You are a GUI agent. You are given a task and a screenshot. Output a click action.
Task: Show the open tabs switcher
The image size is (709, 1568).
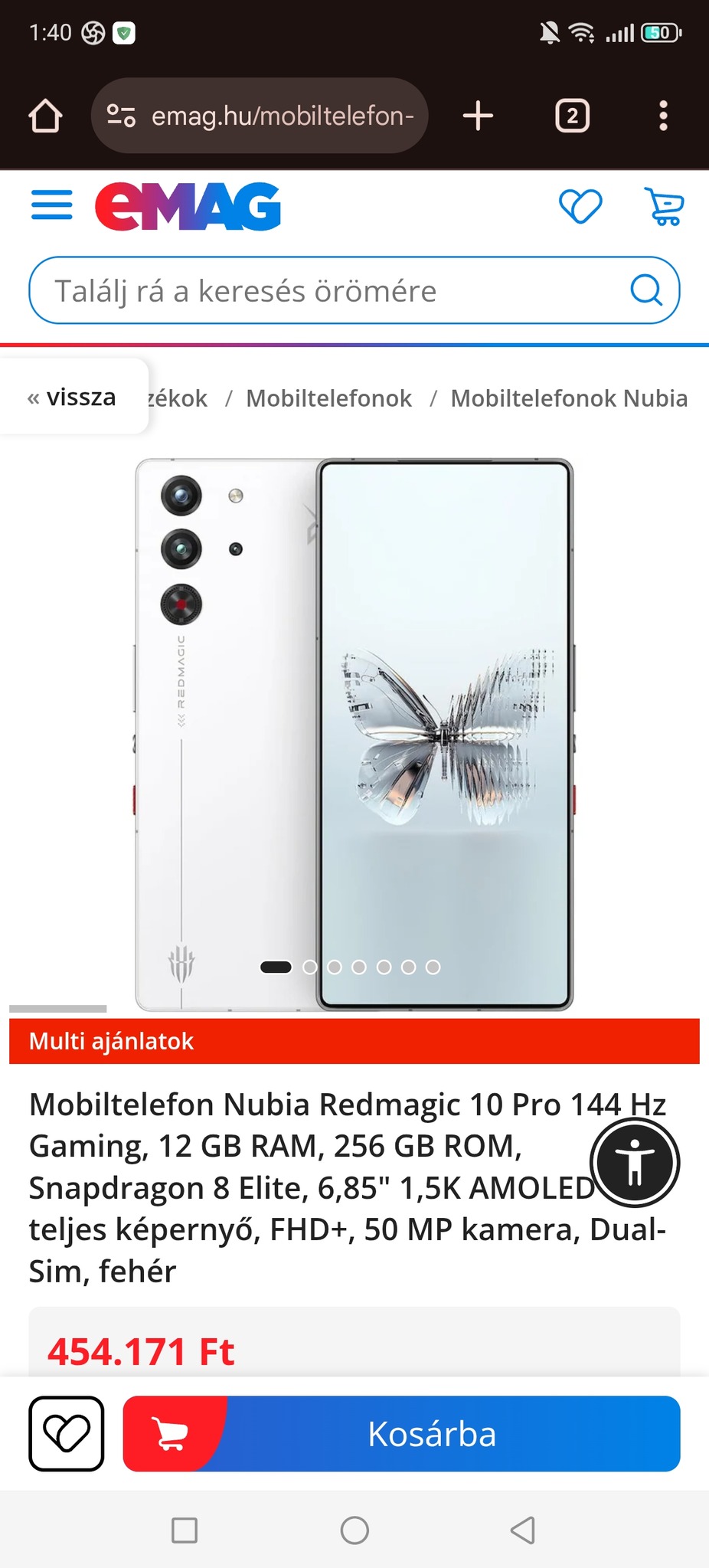(572, 116)
